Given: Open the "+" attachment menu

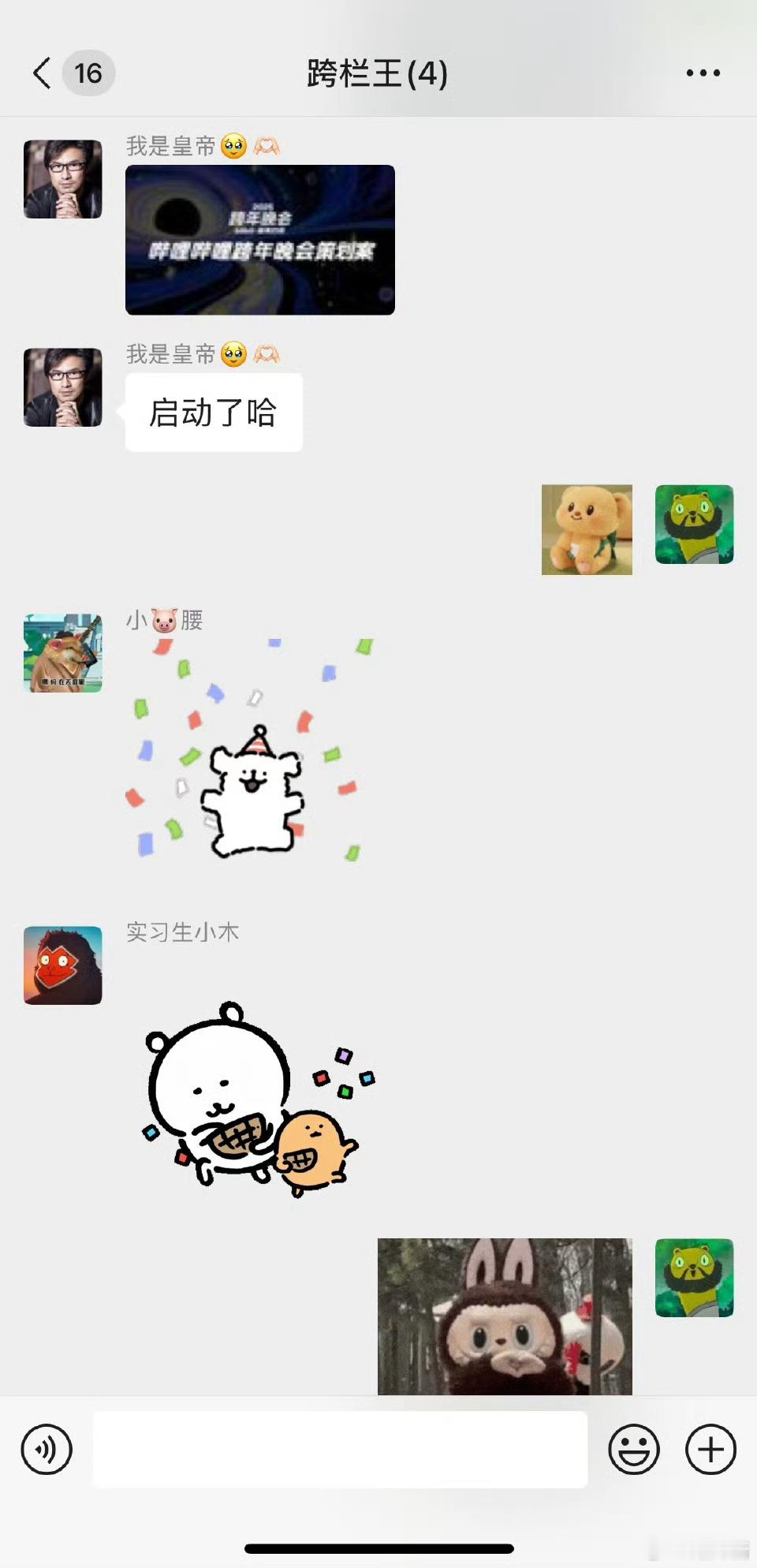Looking at the screenshot, I should pyautogui.click(x=710, y=1449).
